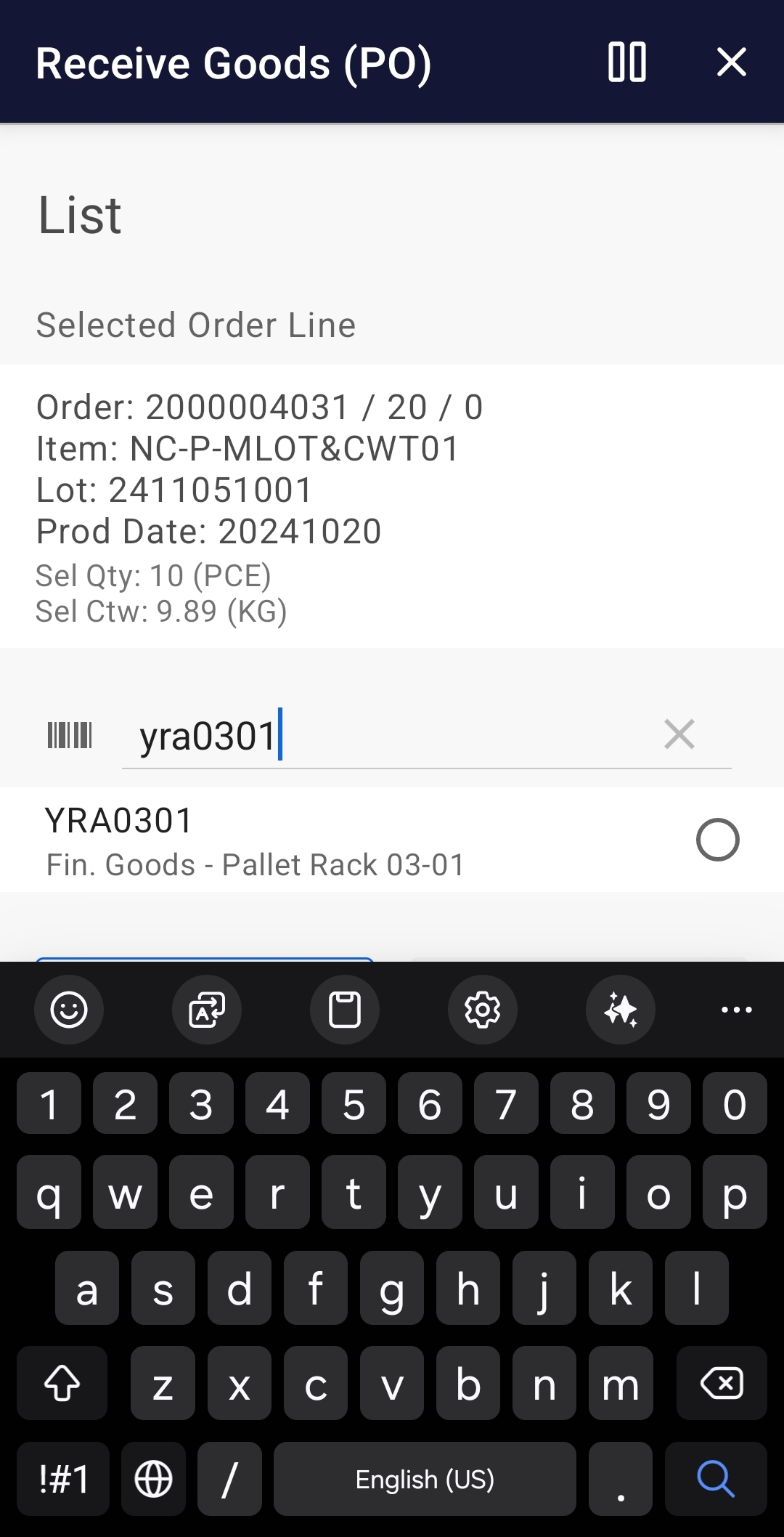784x1537 pixels.
Task: Tap the barcode scanner icon
Action: pos(70,735)
